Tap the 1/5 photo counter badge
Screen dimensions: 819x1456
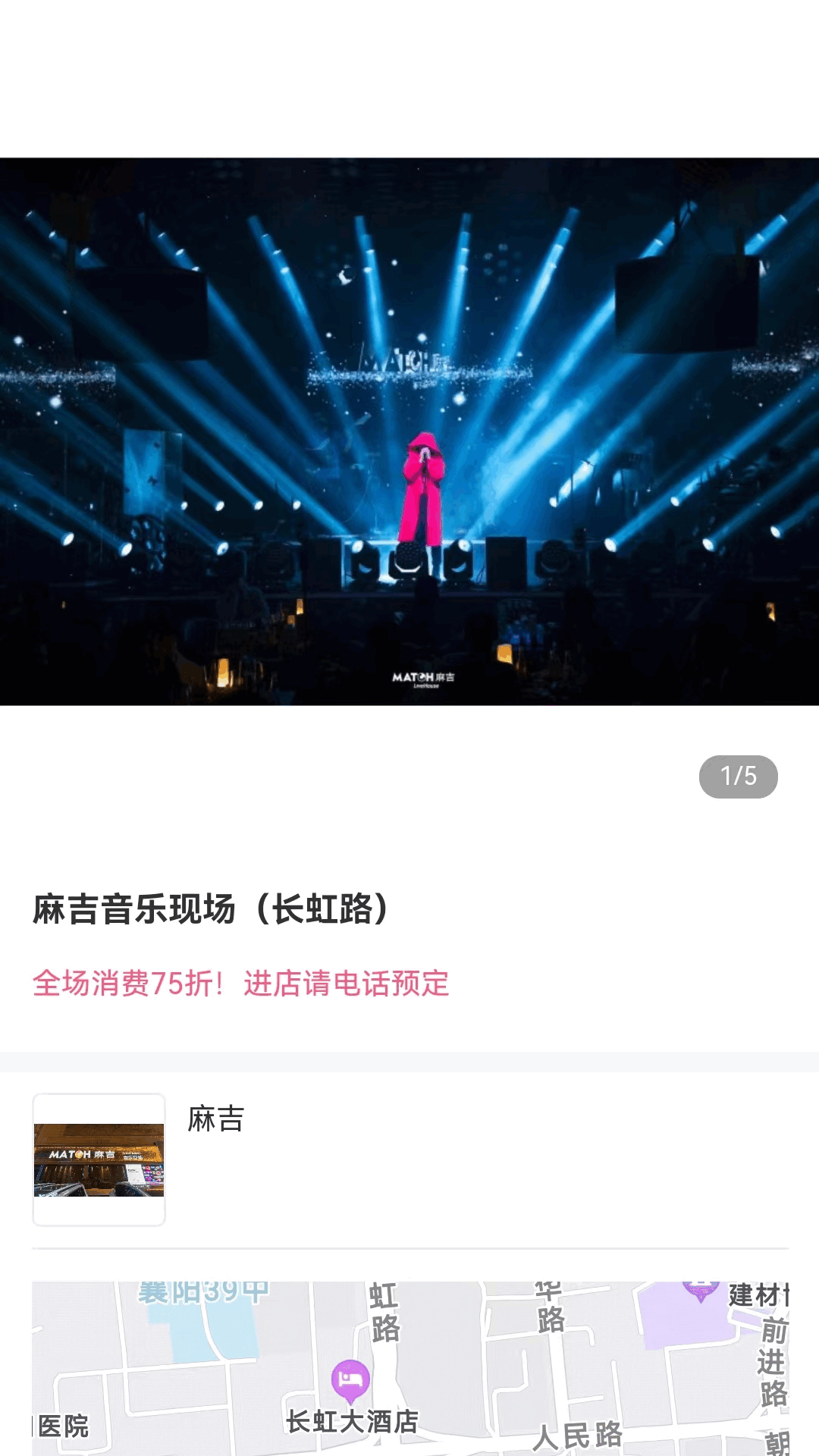click(739, 777)
